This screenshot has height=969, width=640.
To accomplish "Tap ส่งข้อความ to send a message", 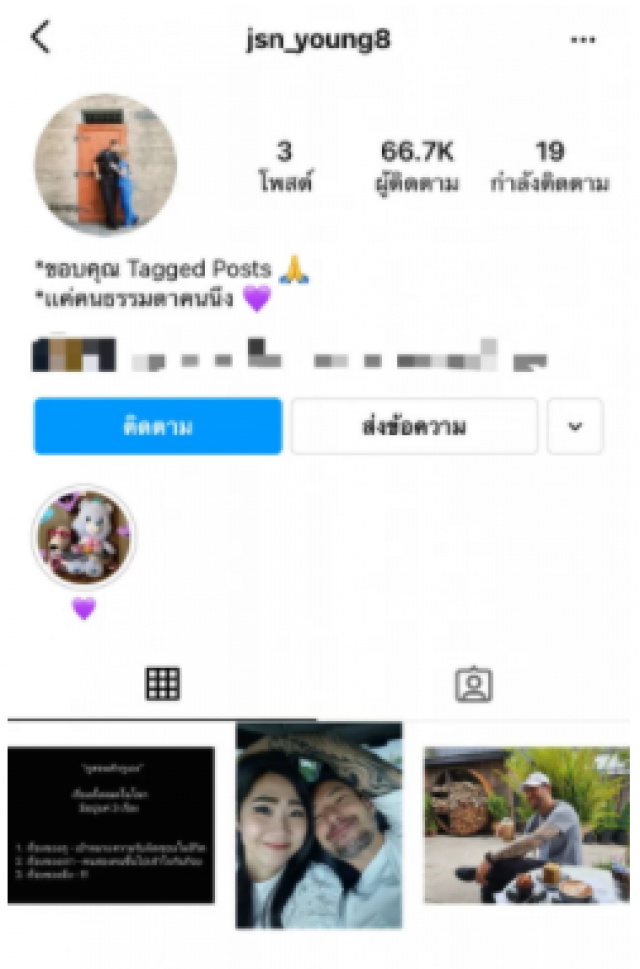I will (414, 427).
